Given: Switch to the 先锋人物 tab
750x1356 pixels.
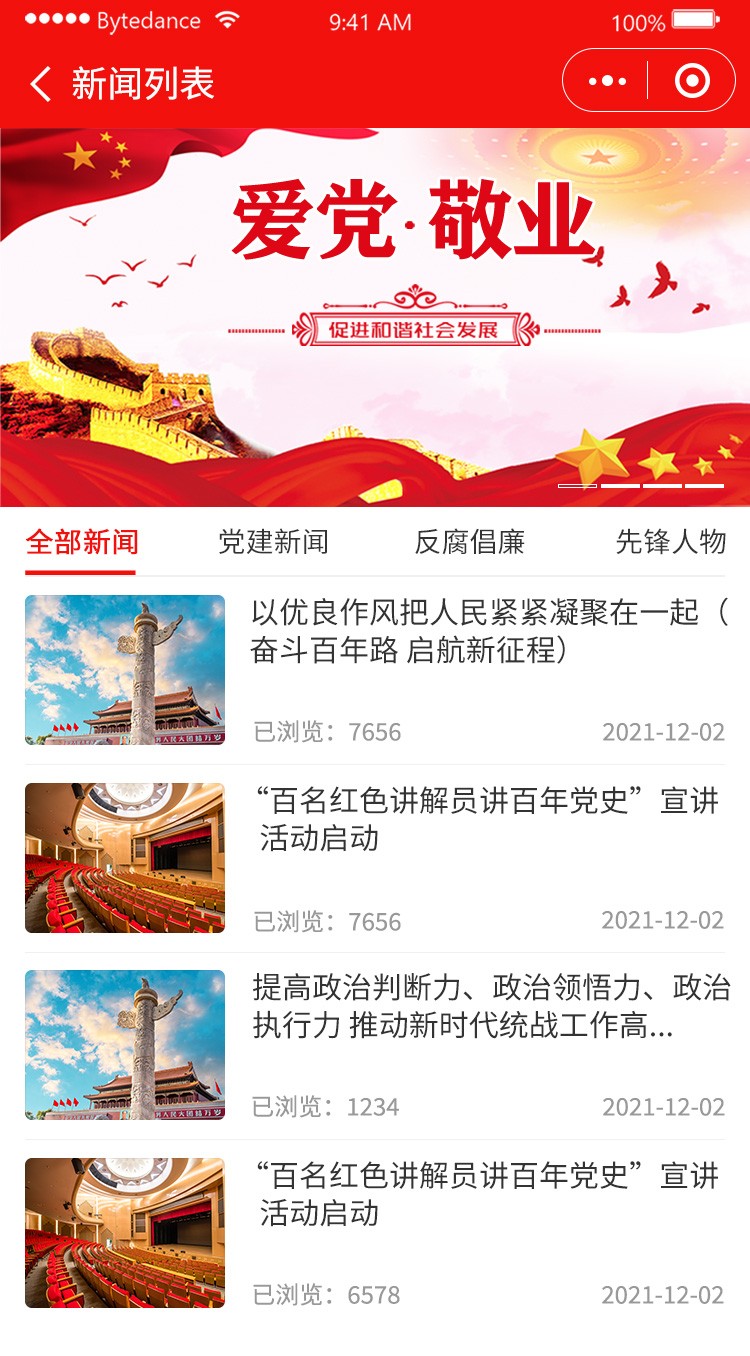Looking at the screenshot, I should click(x=670, y=543).
